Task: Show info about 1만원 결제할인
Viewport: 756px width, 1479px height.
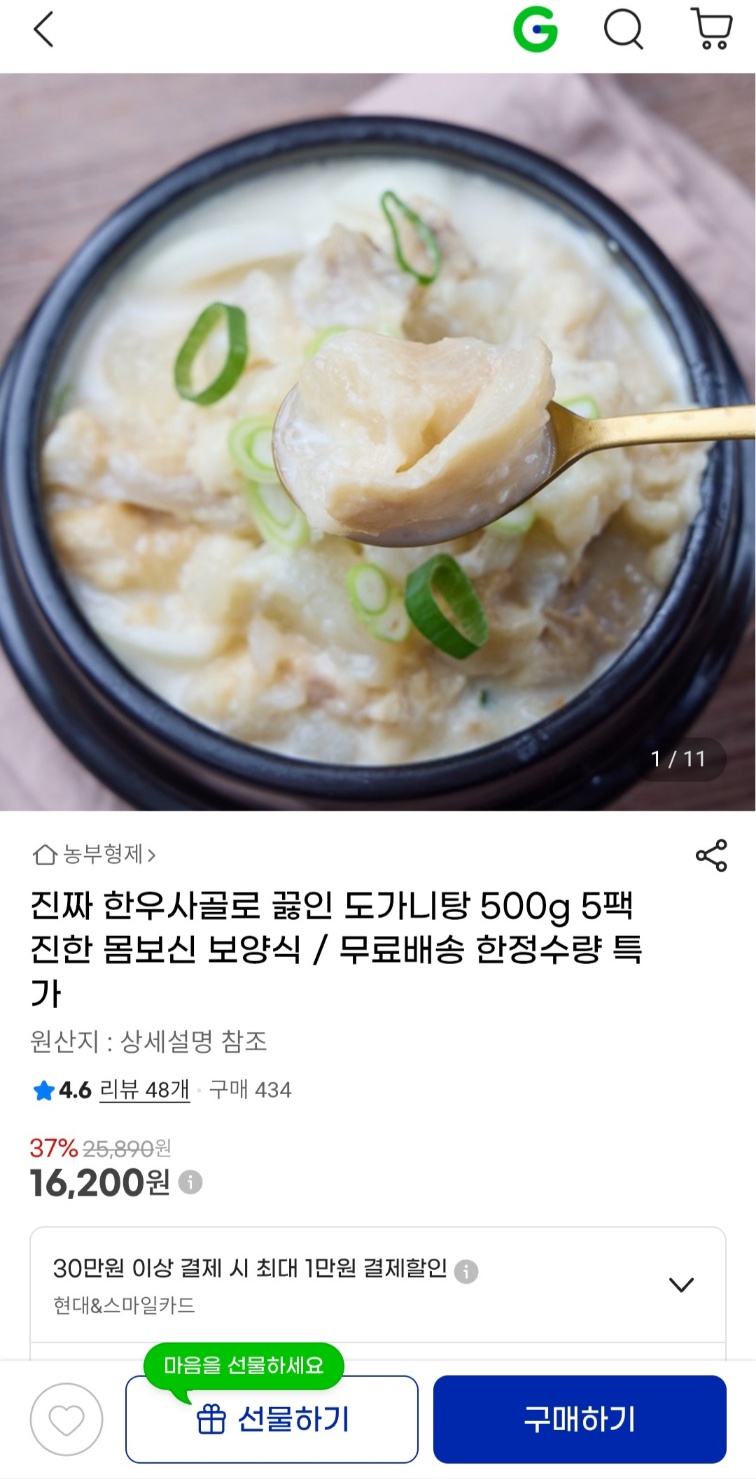Action: coord(466,1271)
